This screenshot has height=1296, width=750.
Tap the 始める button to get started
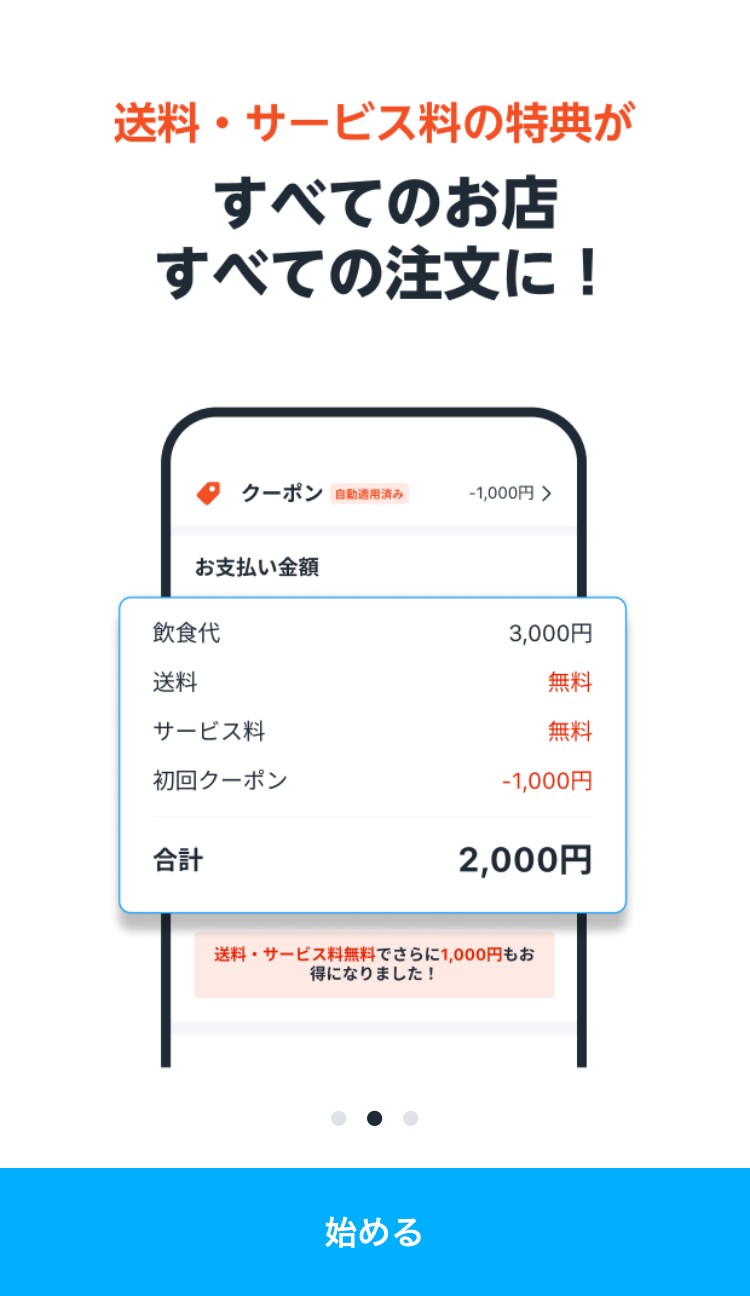pyautogui.click(x=375, y=1231)
